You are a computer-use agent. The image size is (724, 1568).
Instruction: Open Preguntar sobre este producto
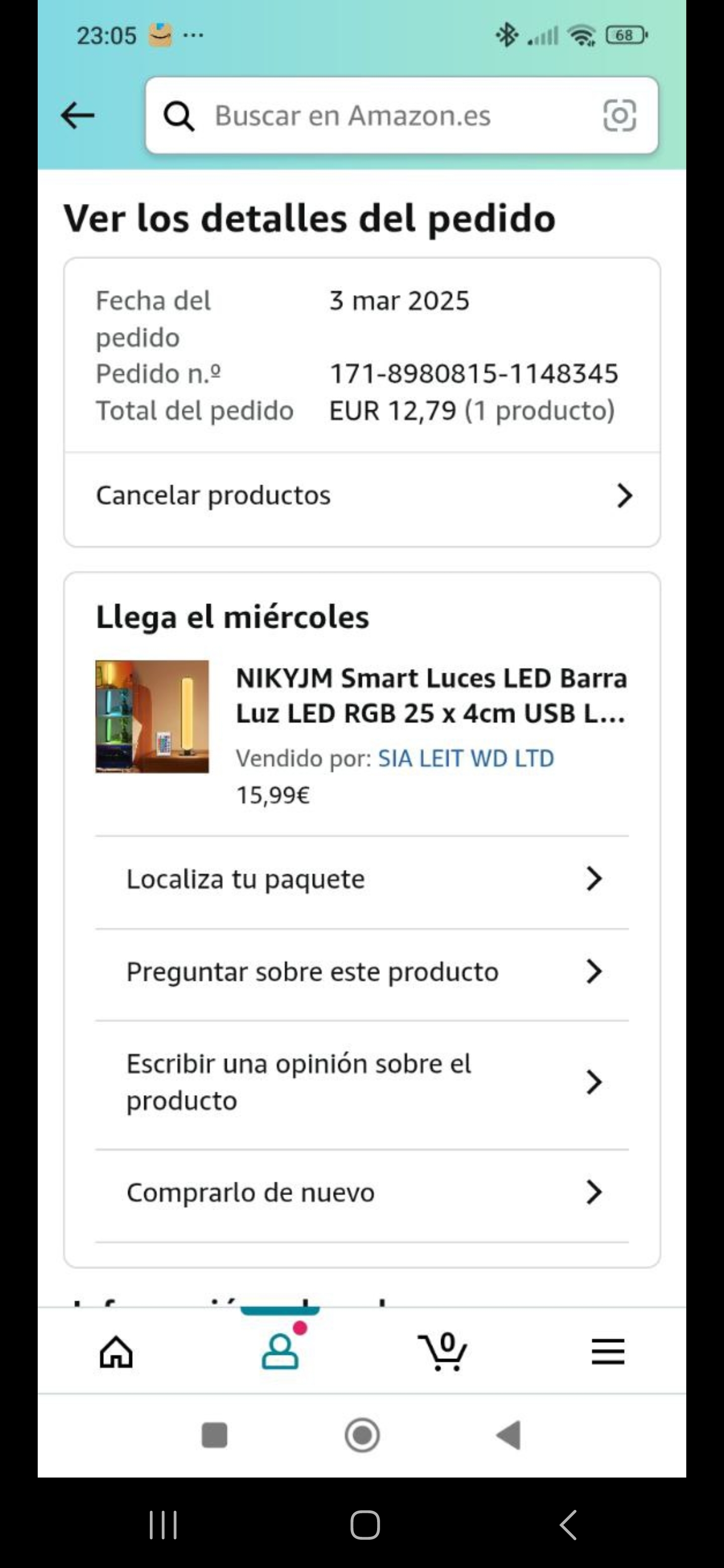[x=363, y=971]
